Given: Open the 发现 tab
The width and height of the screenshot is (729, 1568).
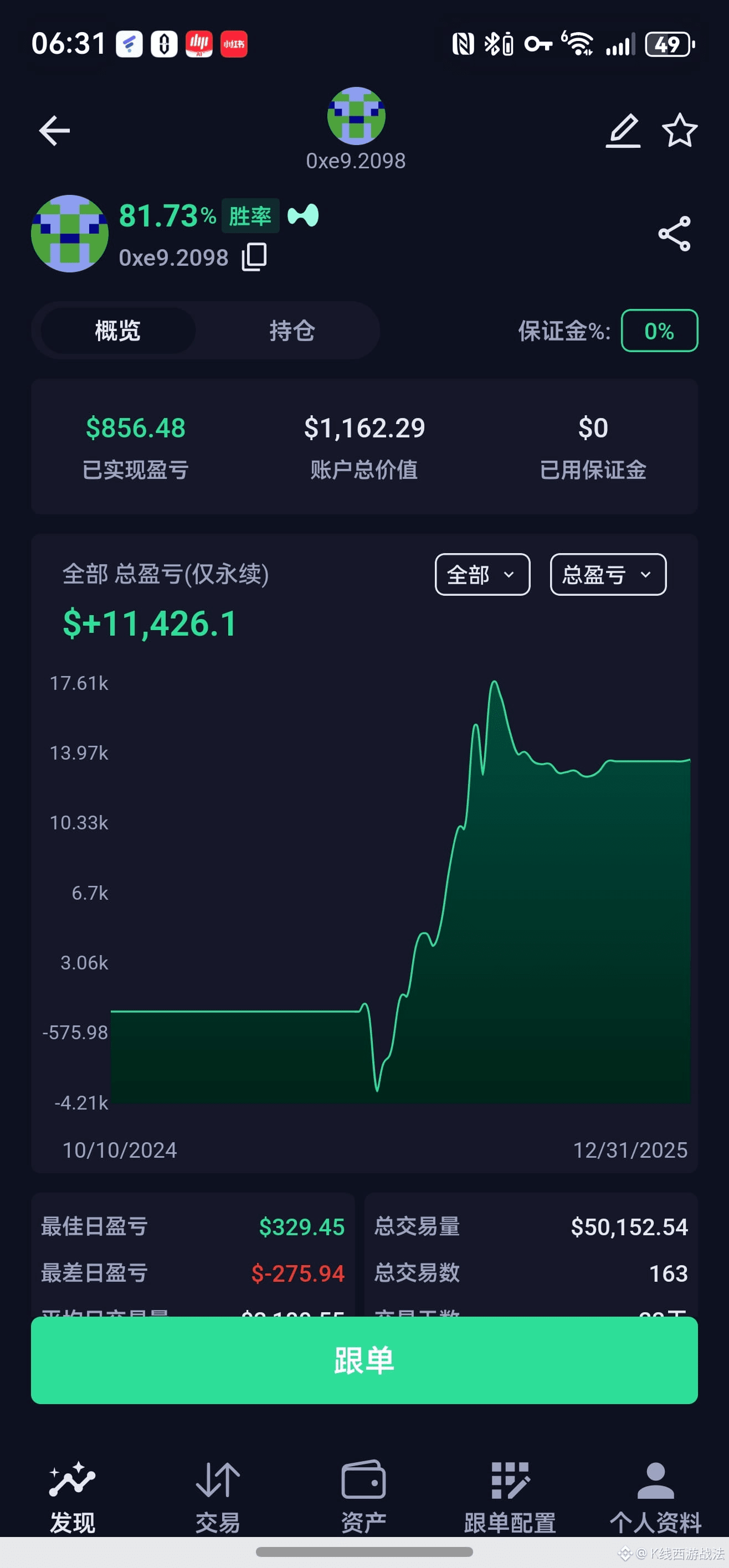Looking at the screenshot, I should tap(73, 1496).
